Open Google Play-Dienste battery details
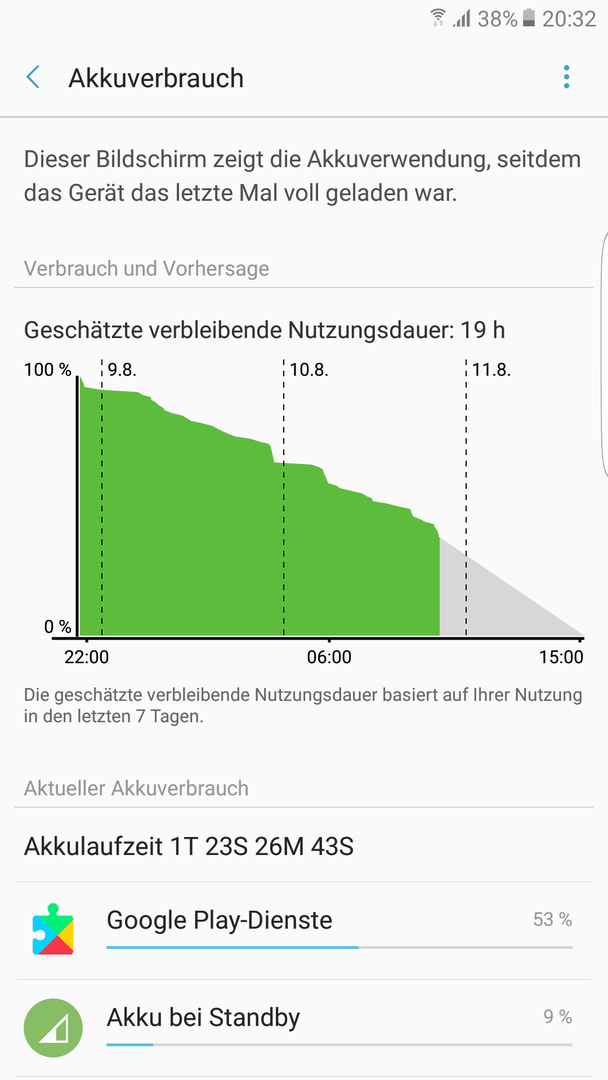608x1080 pixels. click(304, 931)
